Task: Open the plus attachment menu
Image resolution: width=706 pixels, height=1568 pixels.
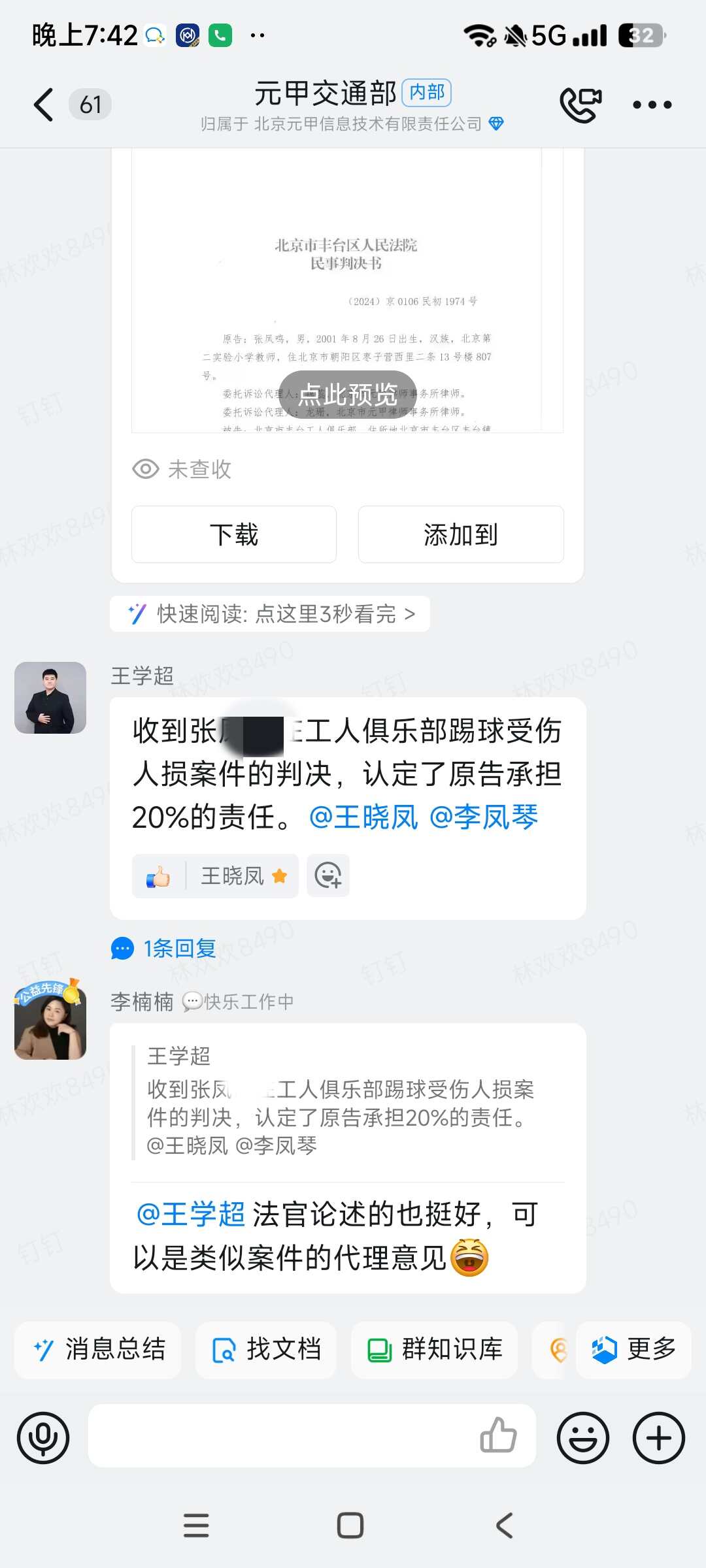Action: [658, 1437]
